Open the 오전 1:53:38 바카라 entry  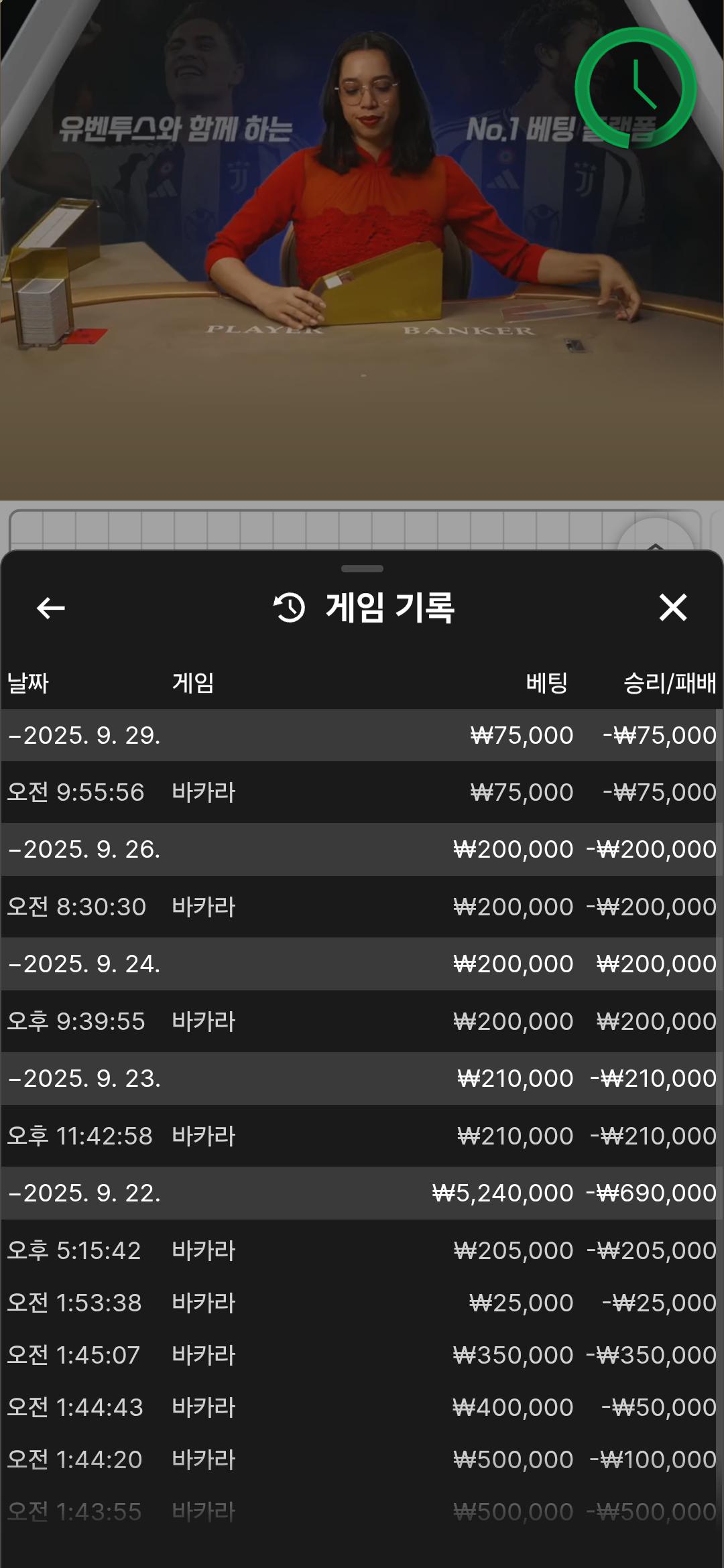(362, 1303)
